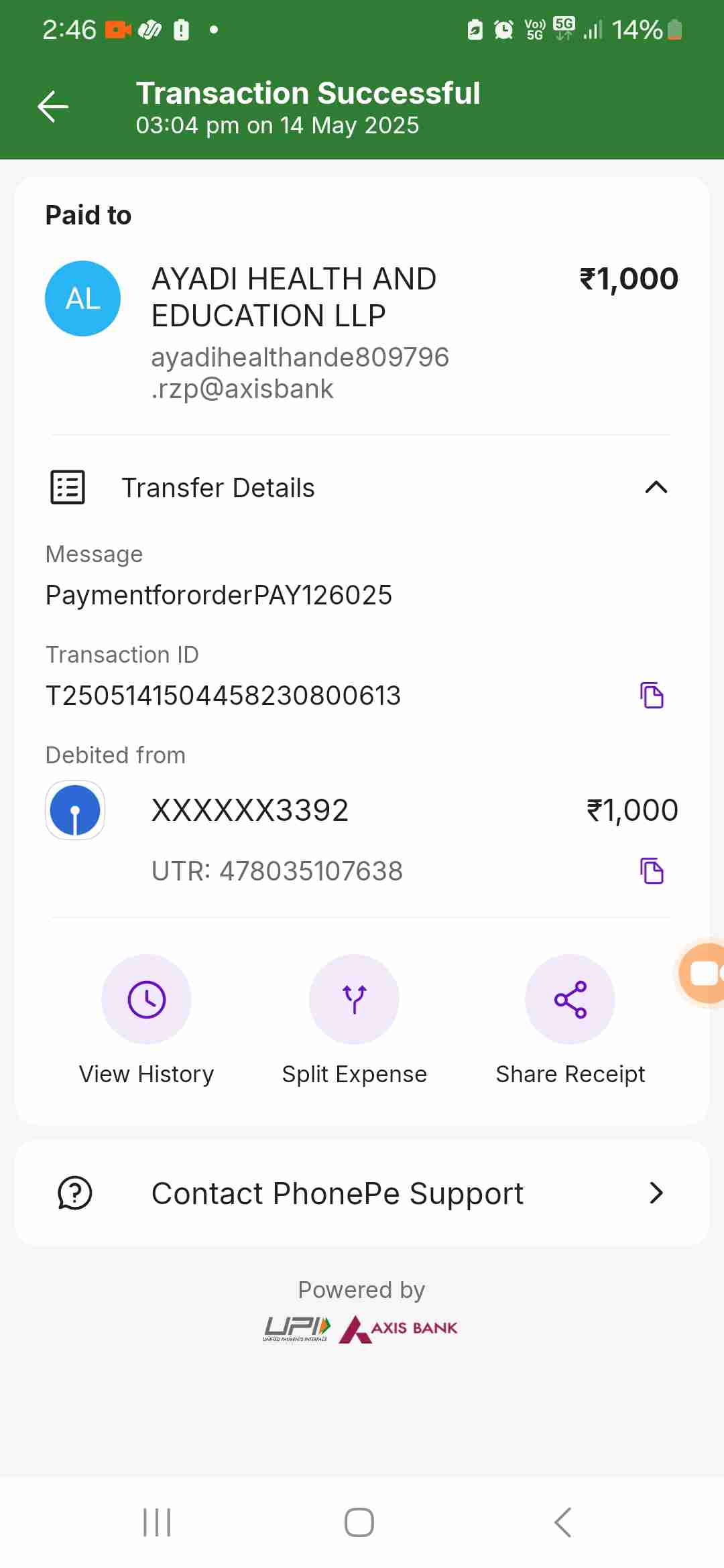Collapse the Transfer Details section

click(x=656, y=487)
